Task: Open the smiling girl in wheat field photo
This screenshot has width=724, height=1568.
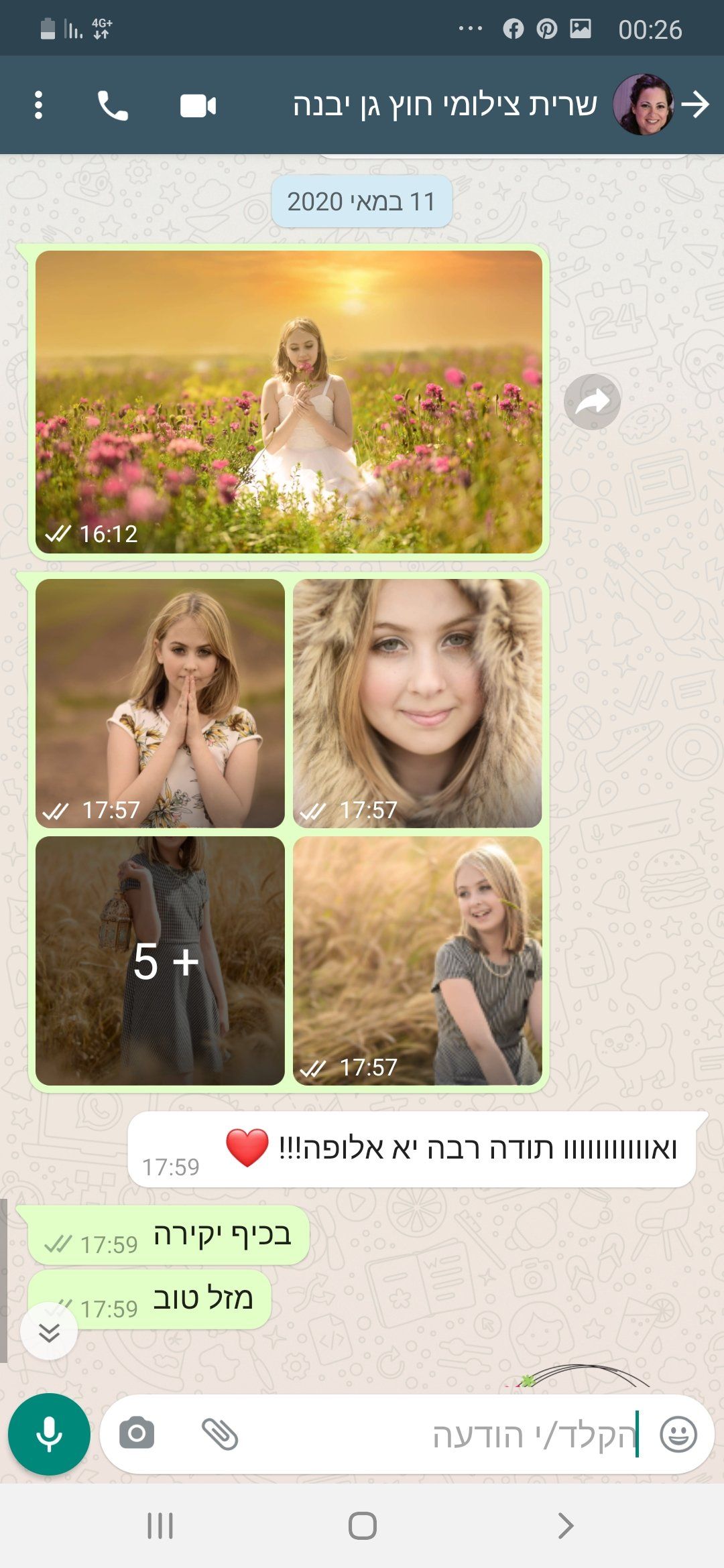Action: tap(417, 960)
